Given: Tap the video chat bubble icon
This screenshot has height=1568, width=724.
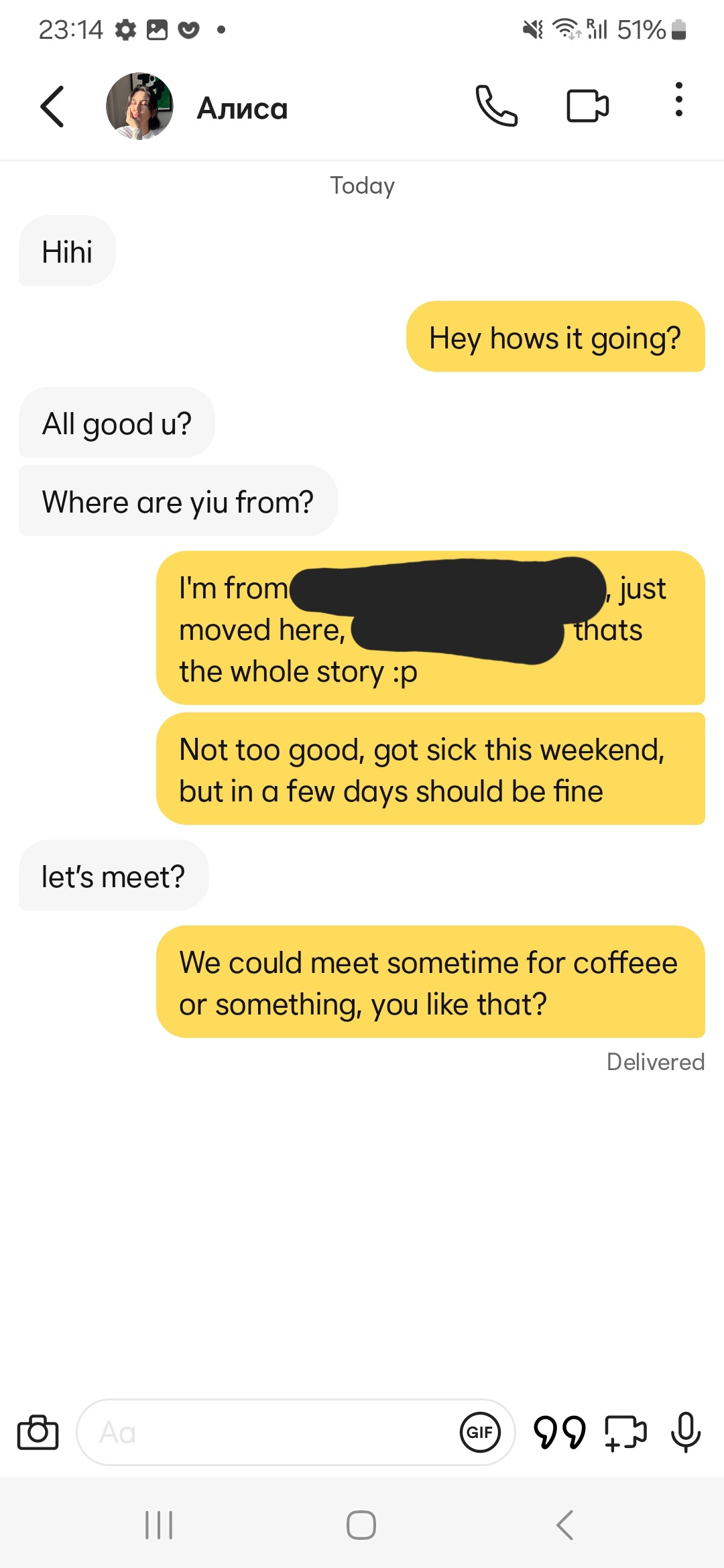Looking at the screenshot, I should pos(625,1432).
